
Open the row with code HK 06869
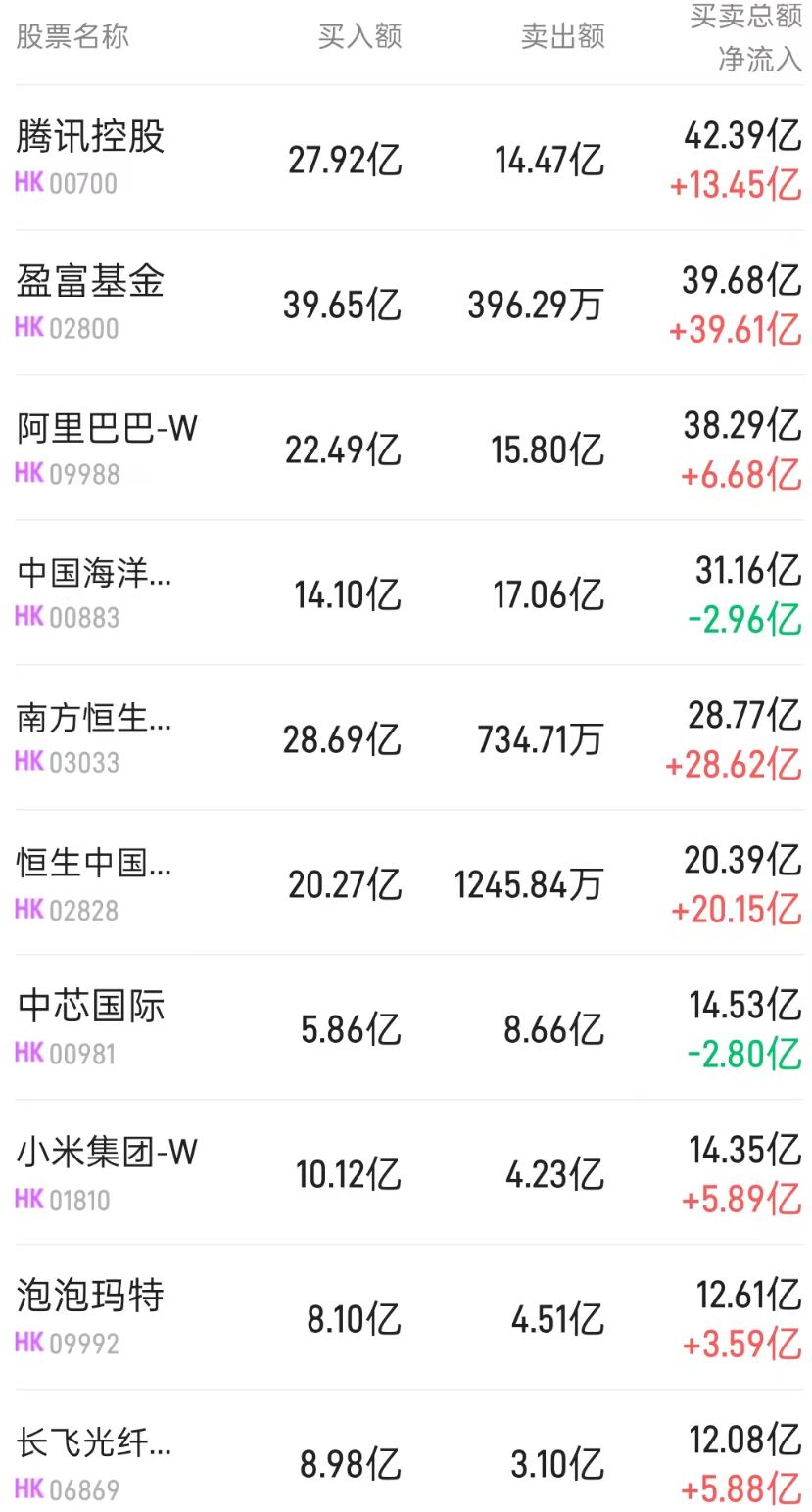(94, 1463)
